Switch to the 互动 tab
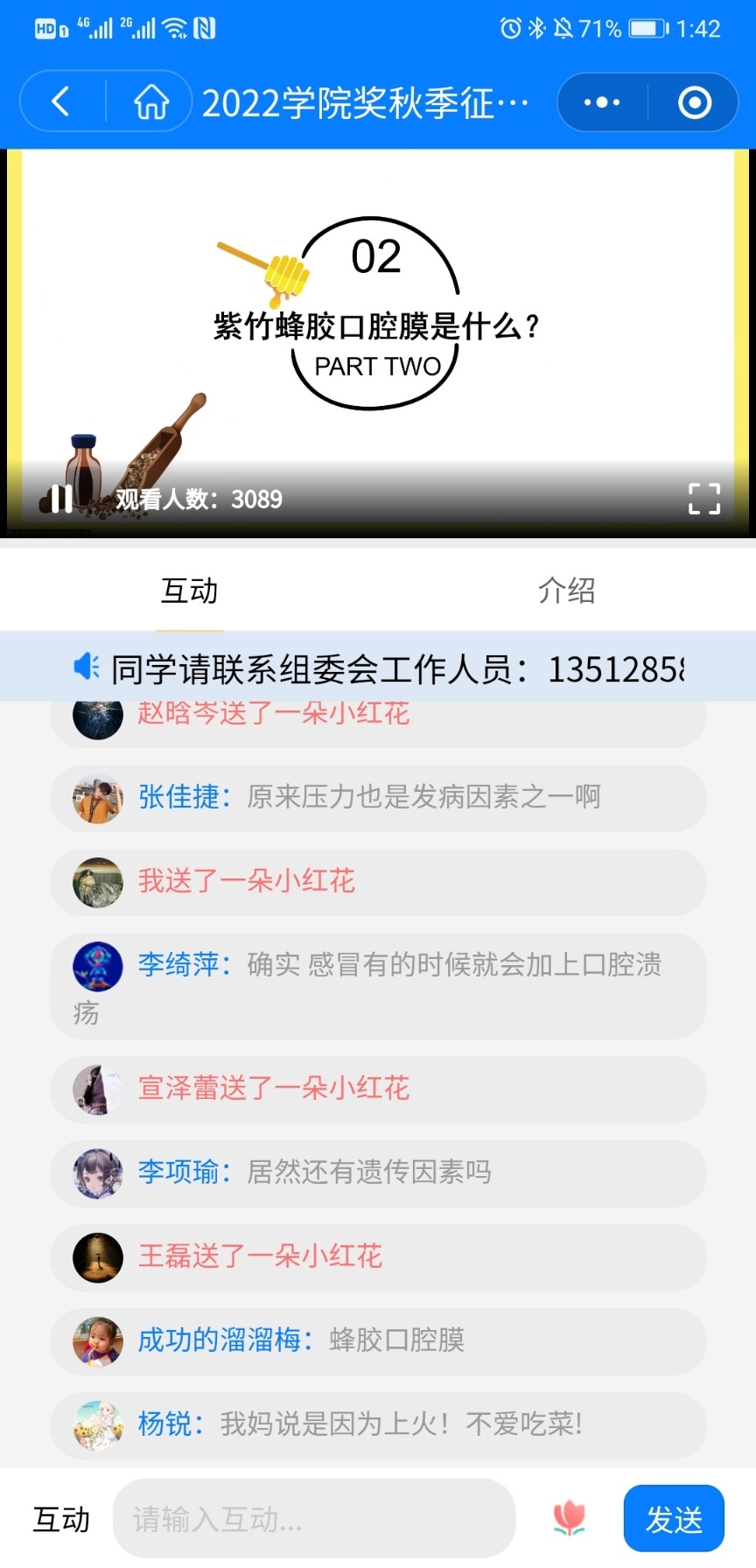Image resolution: width=756 pixels, height=1568 pixels. (x=189, y=591)
